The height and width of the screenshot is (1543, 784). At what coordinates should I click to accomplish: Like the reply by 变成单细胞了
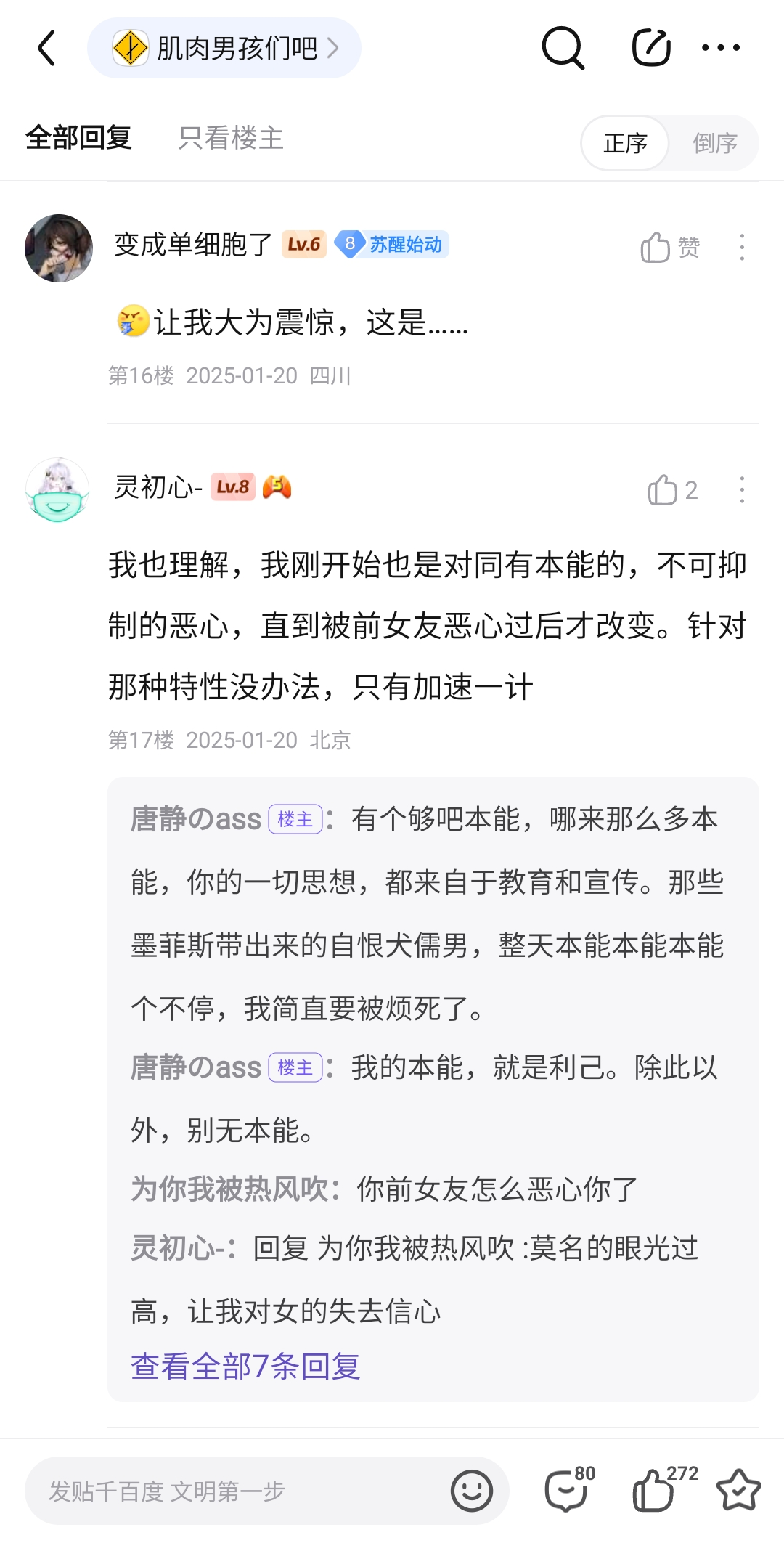(x=670, y=248)
